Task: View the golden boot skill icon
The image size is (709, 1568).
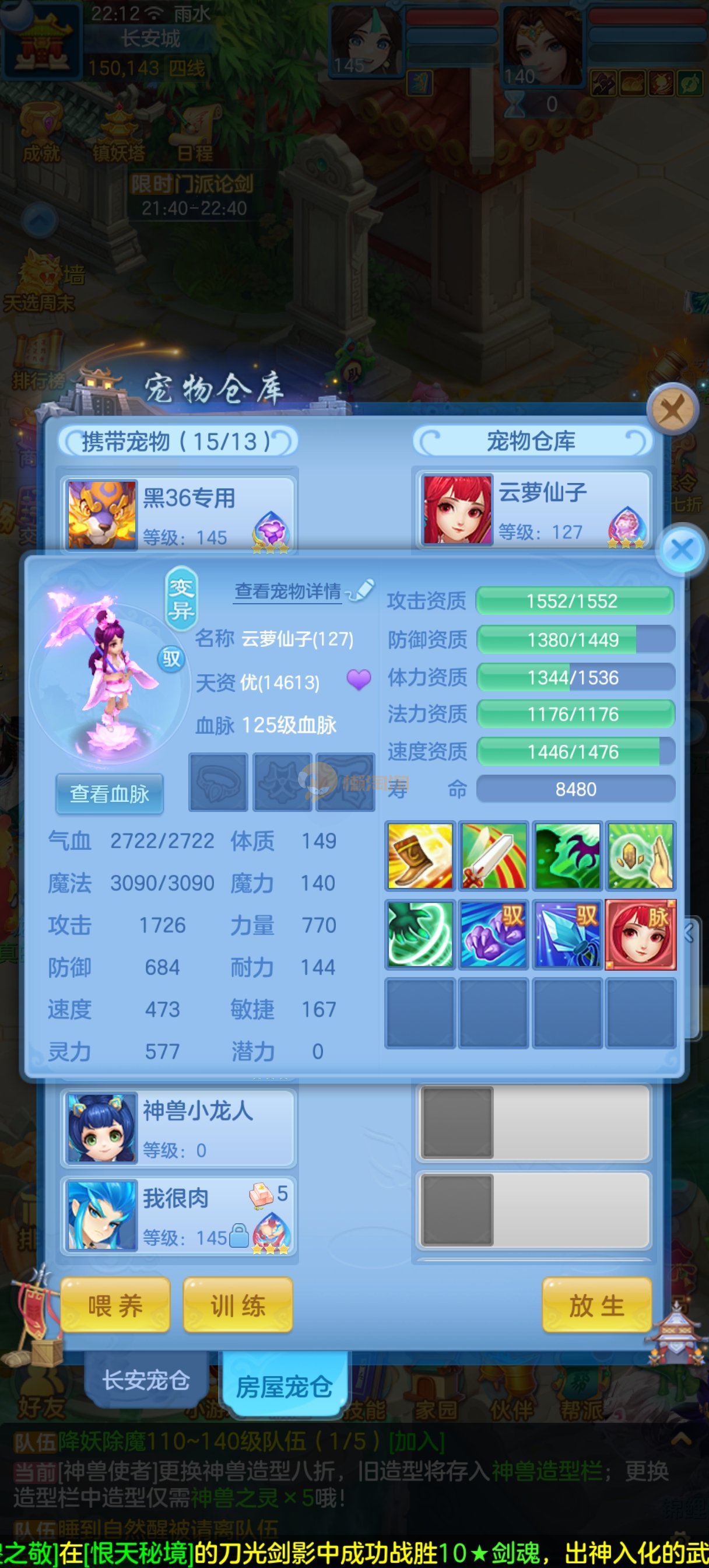Action: 420,856
